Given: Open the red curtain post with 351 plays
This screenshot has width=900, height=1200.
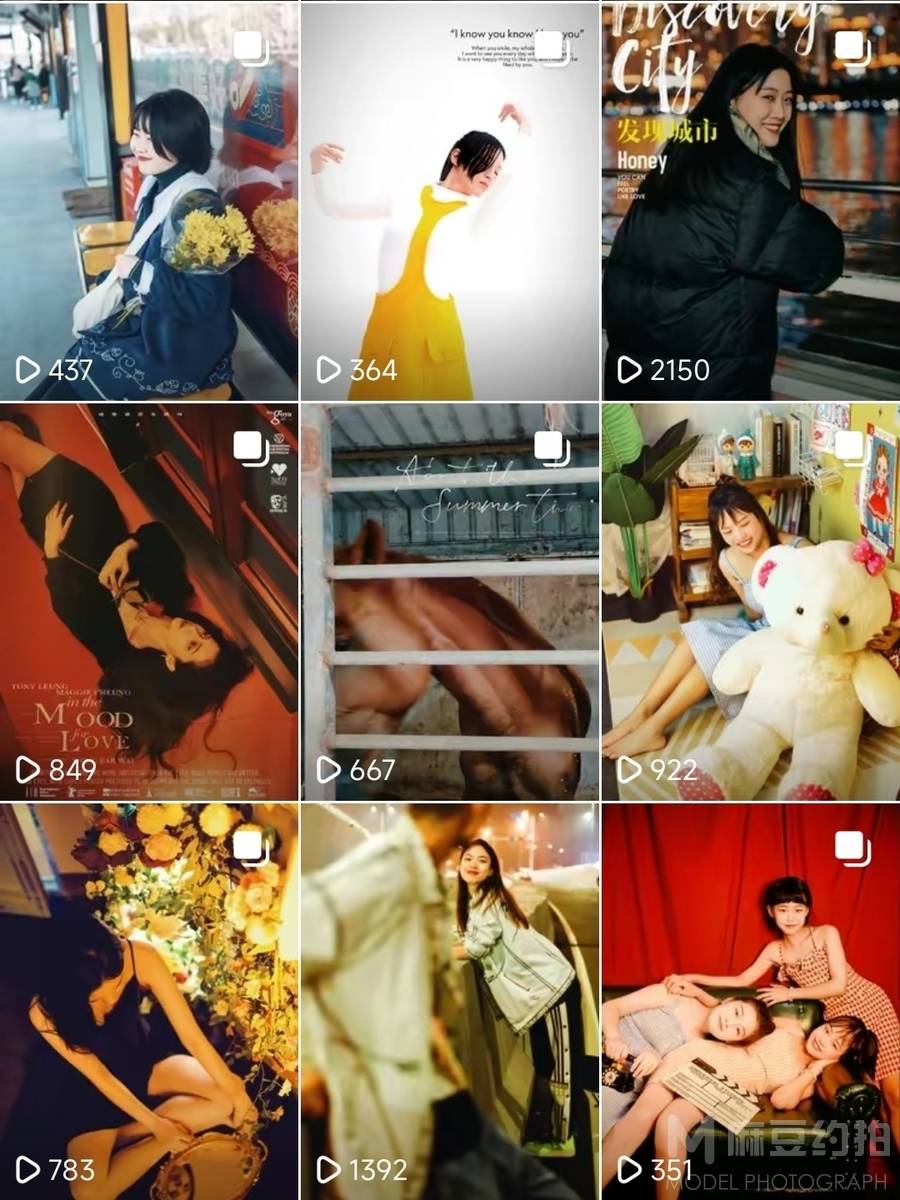Looking at the screenshot, I should pos(750,1000).
